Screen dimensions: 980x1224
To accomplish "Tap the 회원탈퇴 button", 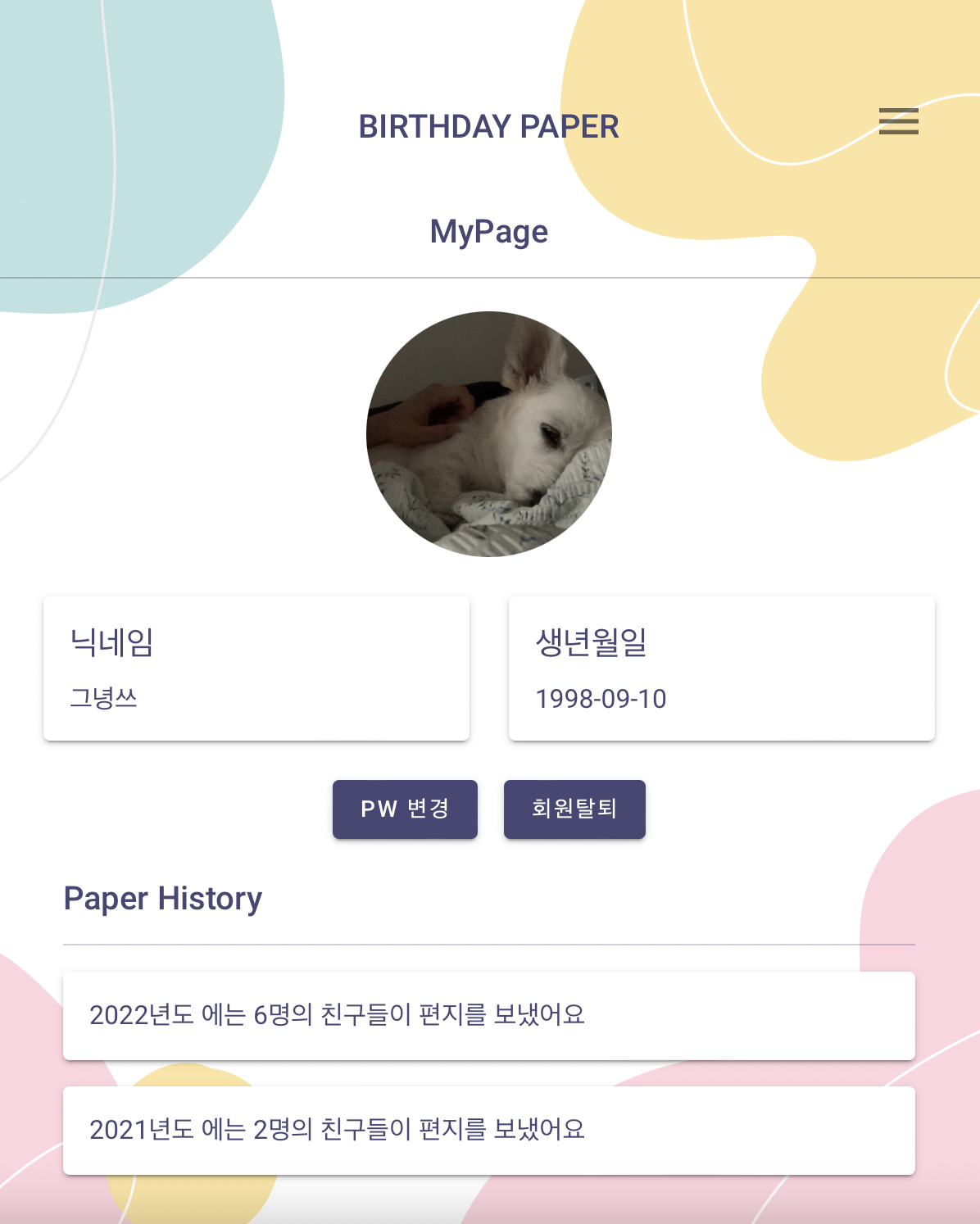I will pos(574,809).
